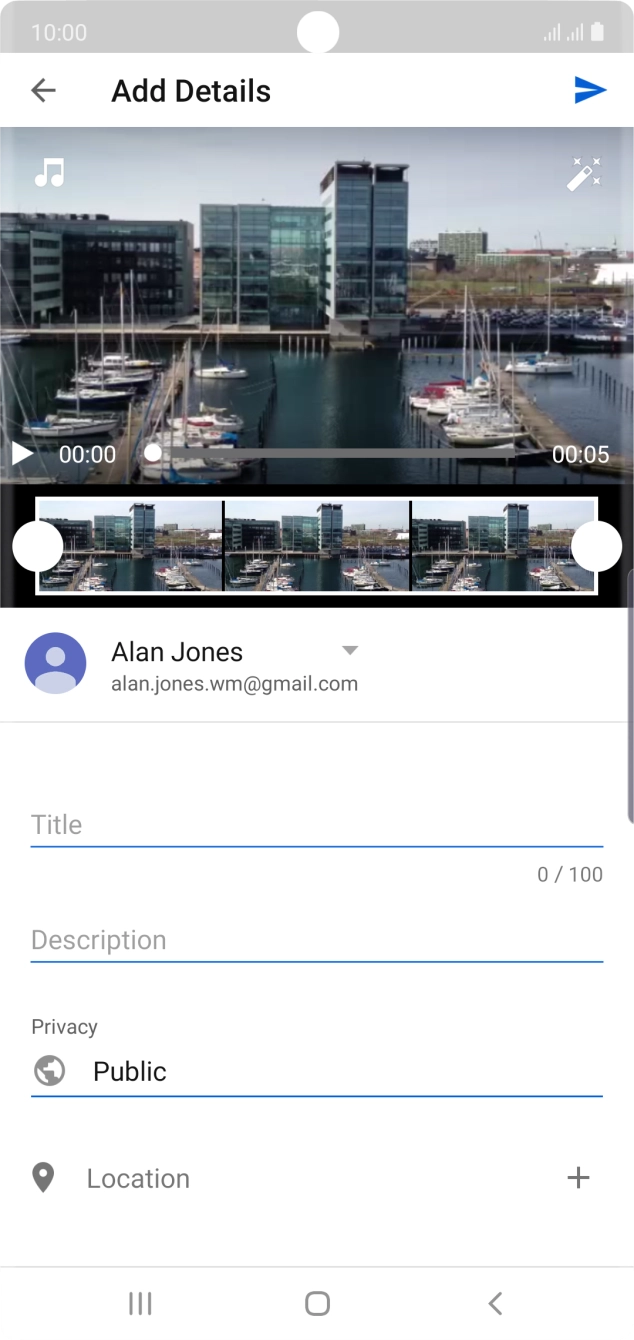Tap the video seek bar

pos(340,453)
